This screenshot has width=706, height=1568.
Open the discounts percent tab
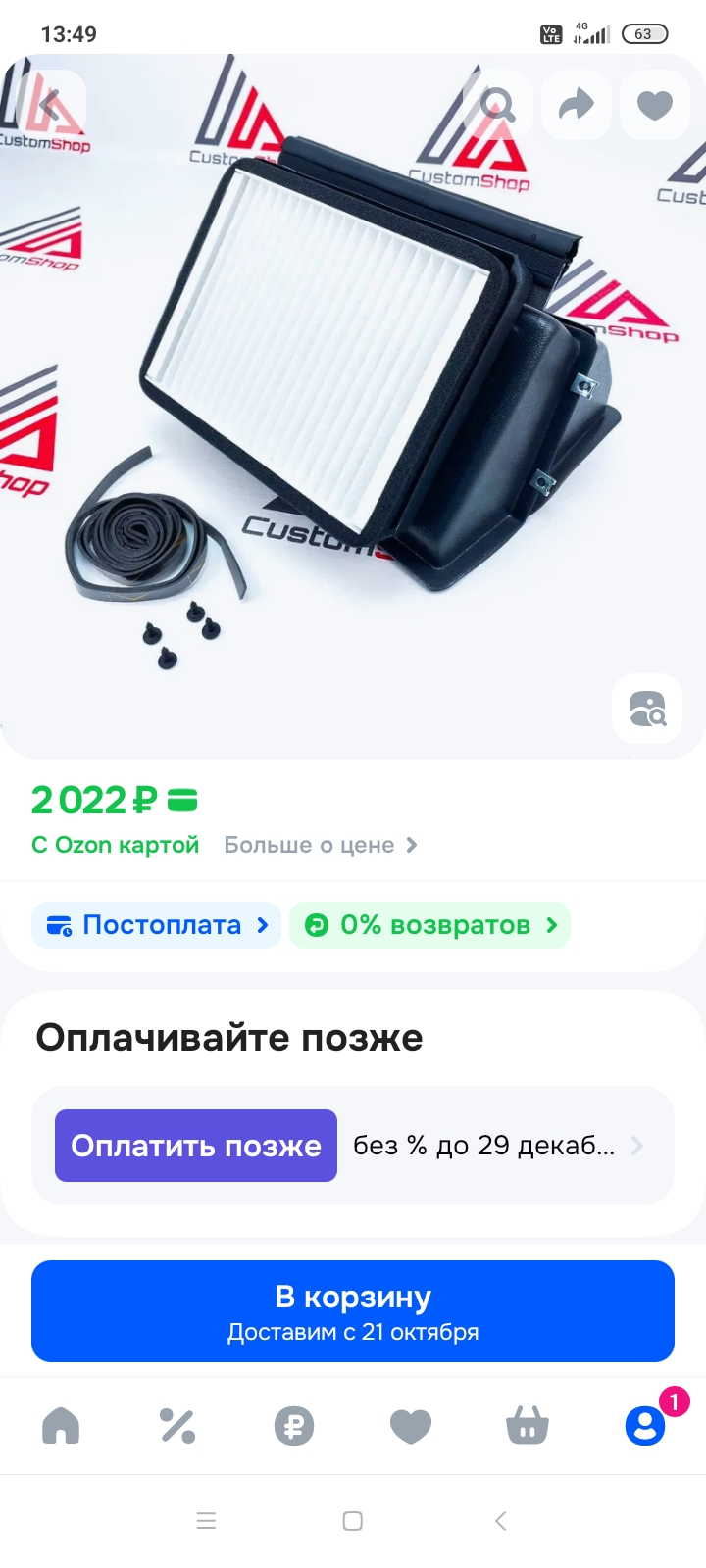tap(177, 1425)
